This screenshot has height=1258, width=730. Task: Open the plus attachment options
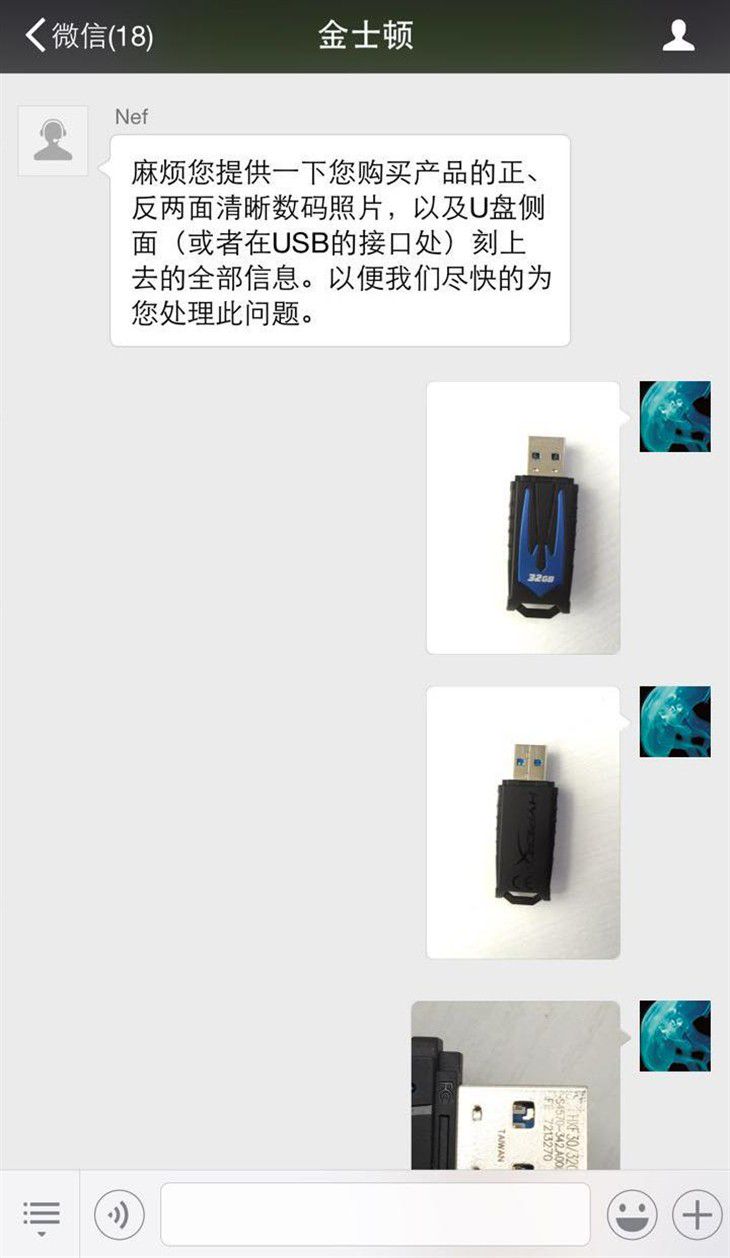coord(697,1216)
